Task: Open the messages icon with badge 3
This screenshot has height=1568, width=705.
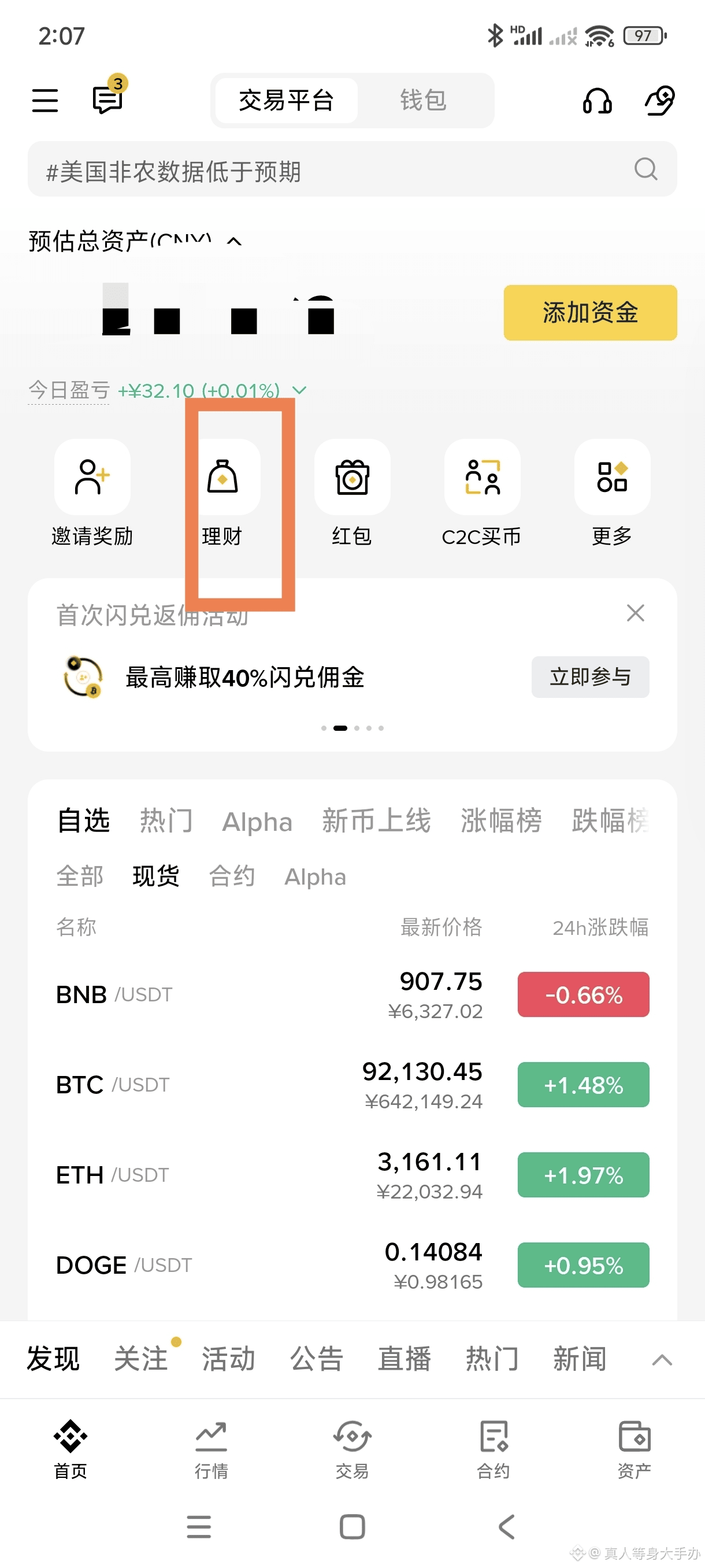Action: [x=108, y=96]
